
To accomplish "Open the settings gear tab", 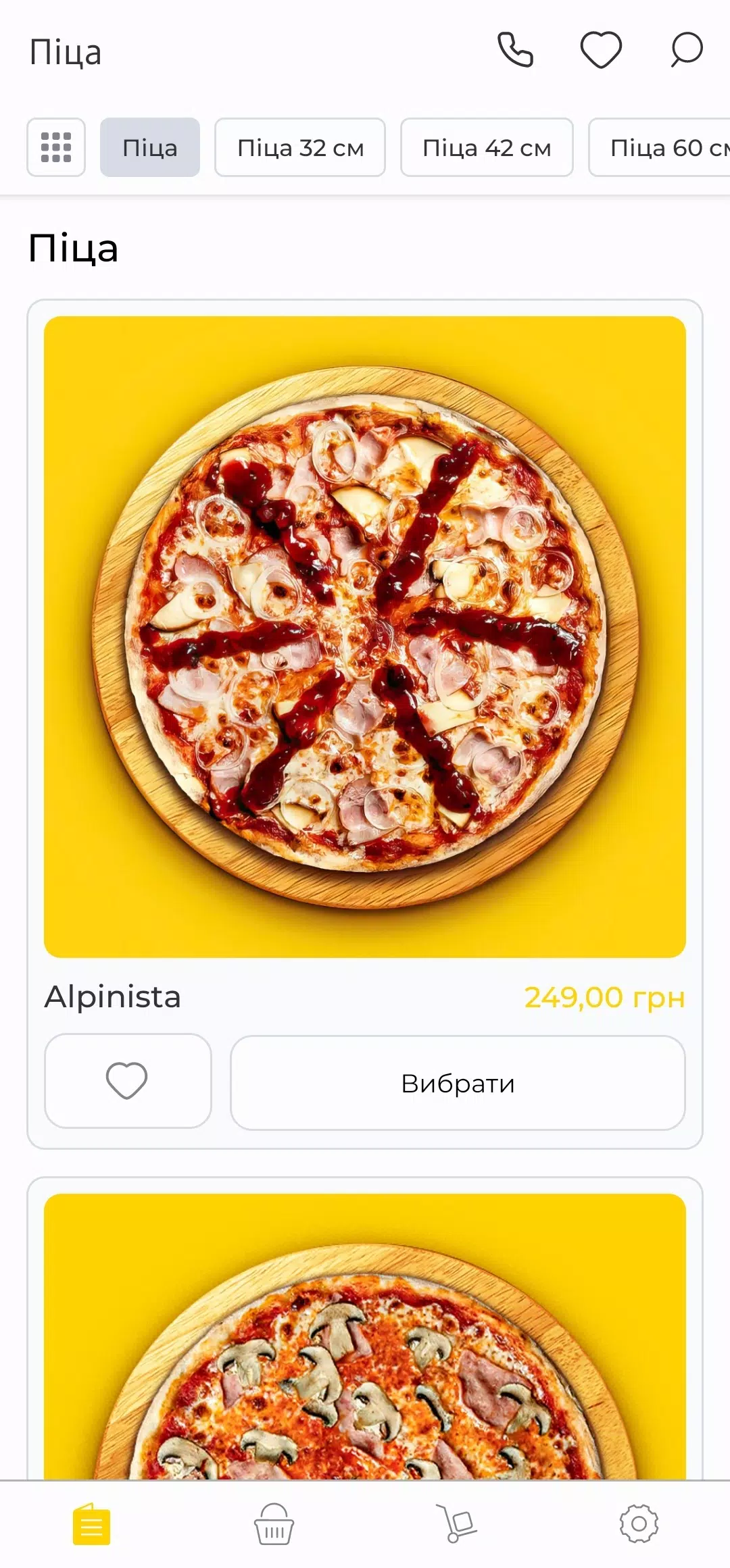I will [639, 1524].
